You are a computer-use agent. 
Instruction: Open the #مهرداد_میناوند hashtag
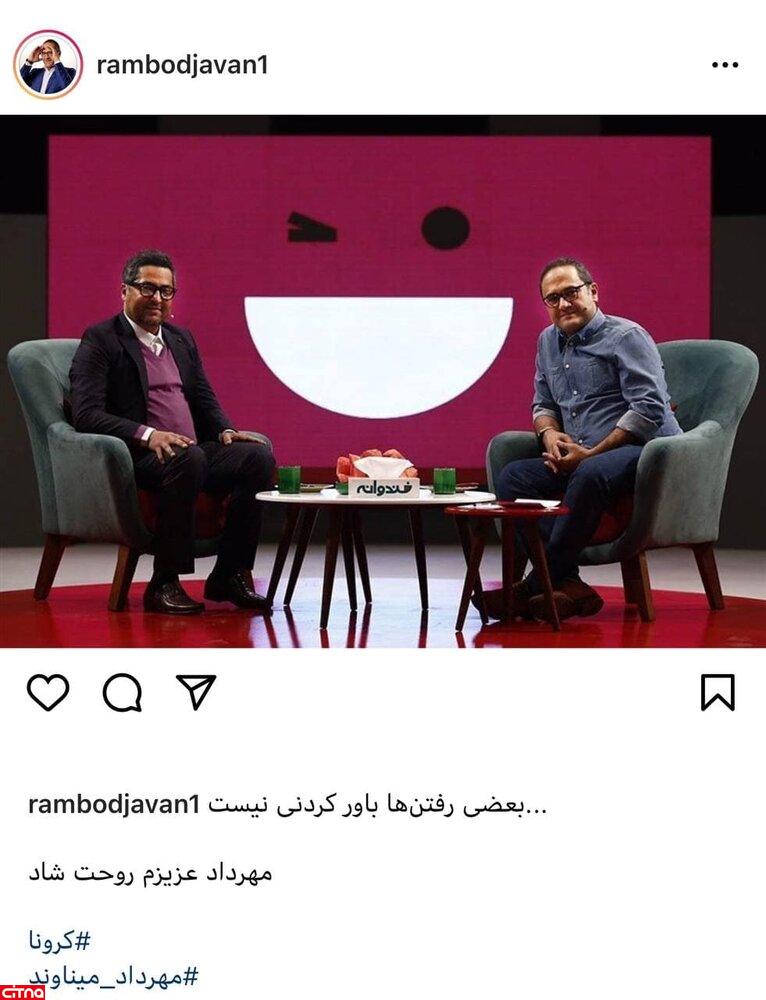click(113, 975)
